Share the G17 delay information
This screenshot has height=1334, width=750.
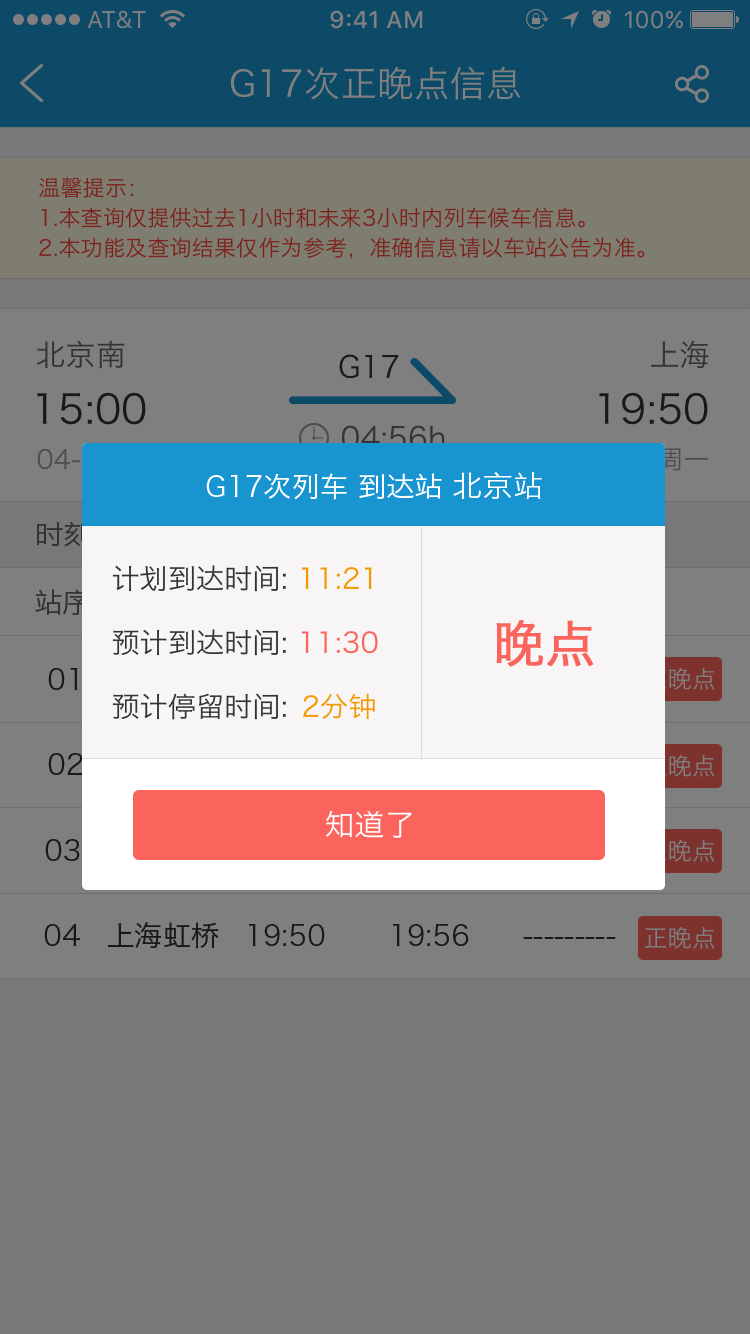692,84
